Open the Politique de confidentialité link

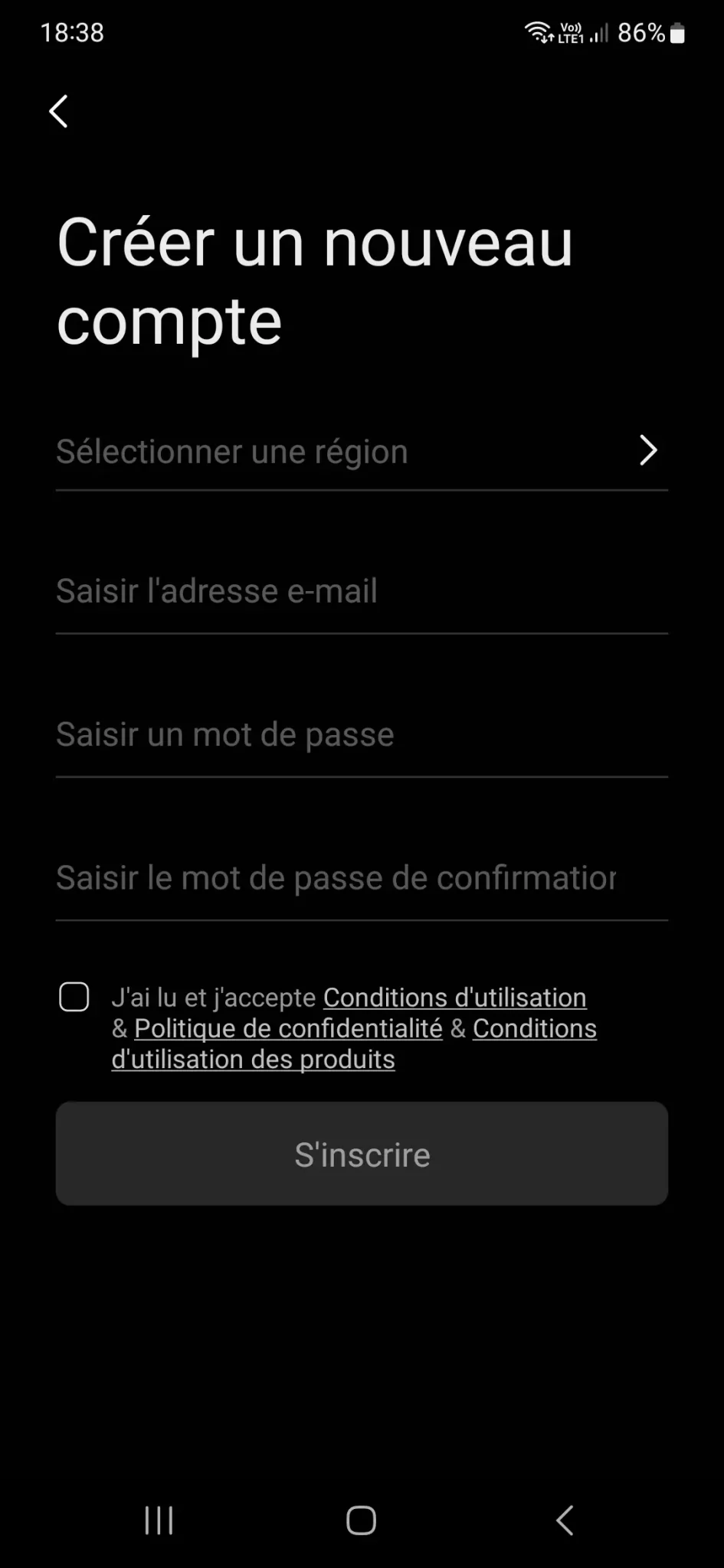tap(288, 1028)
